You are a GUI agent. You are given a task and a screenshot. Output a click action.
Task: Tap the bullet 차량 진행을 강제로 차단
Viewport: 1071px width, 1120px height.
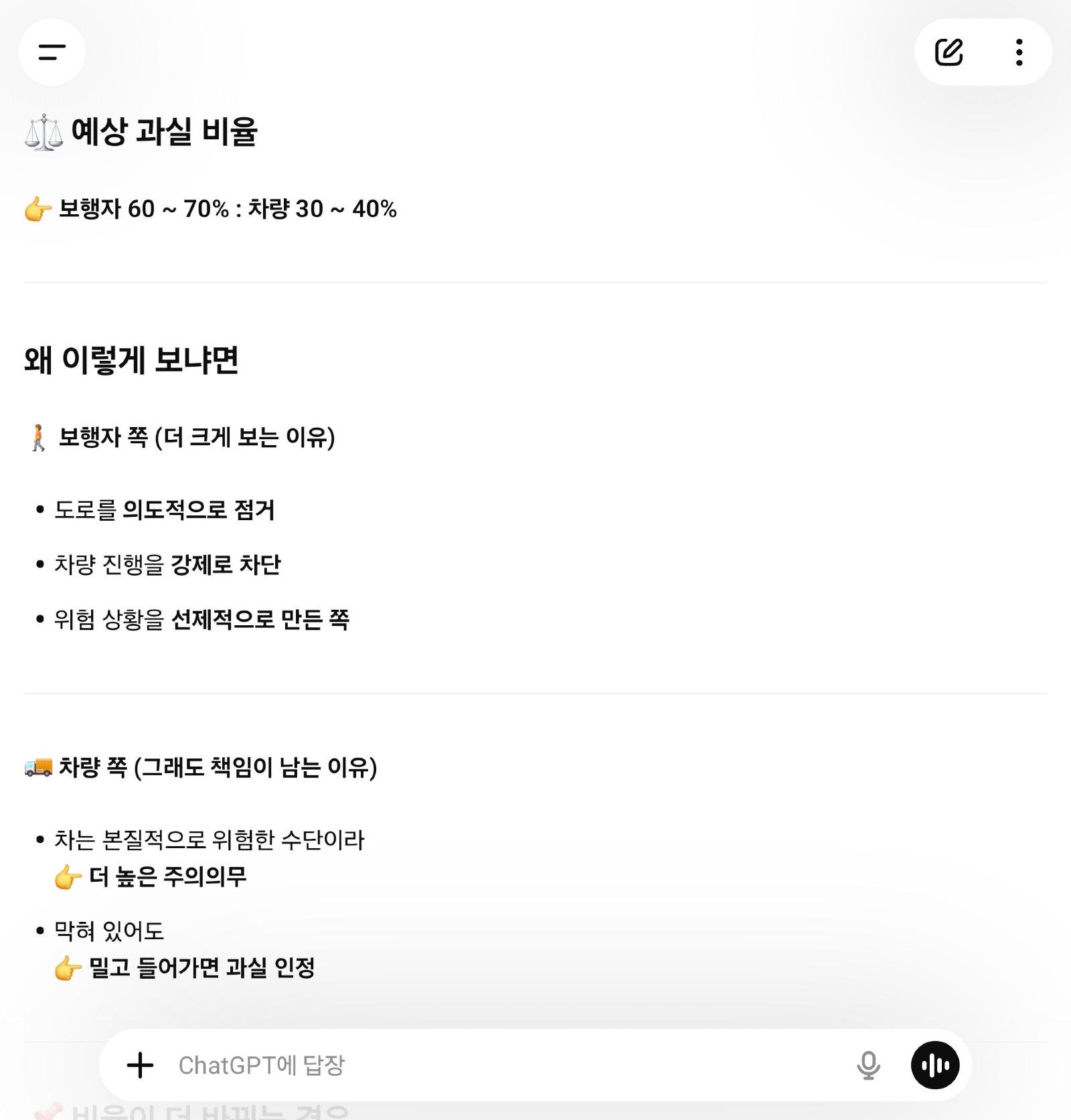pos(167,564)
